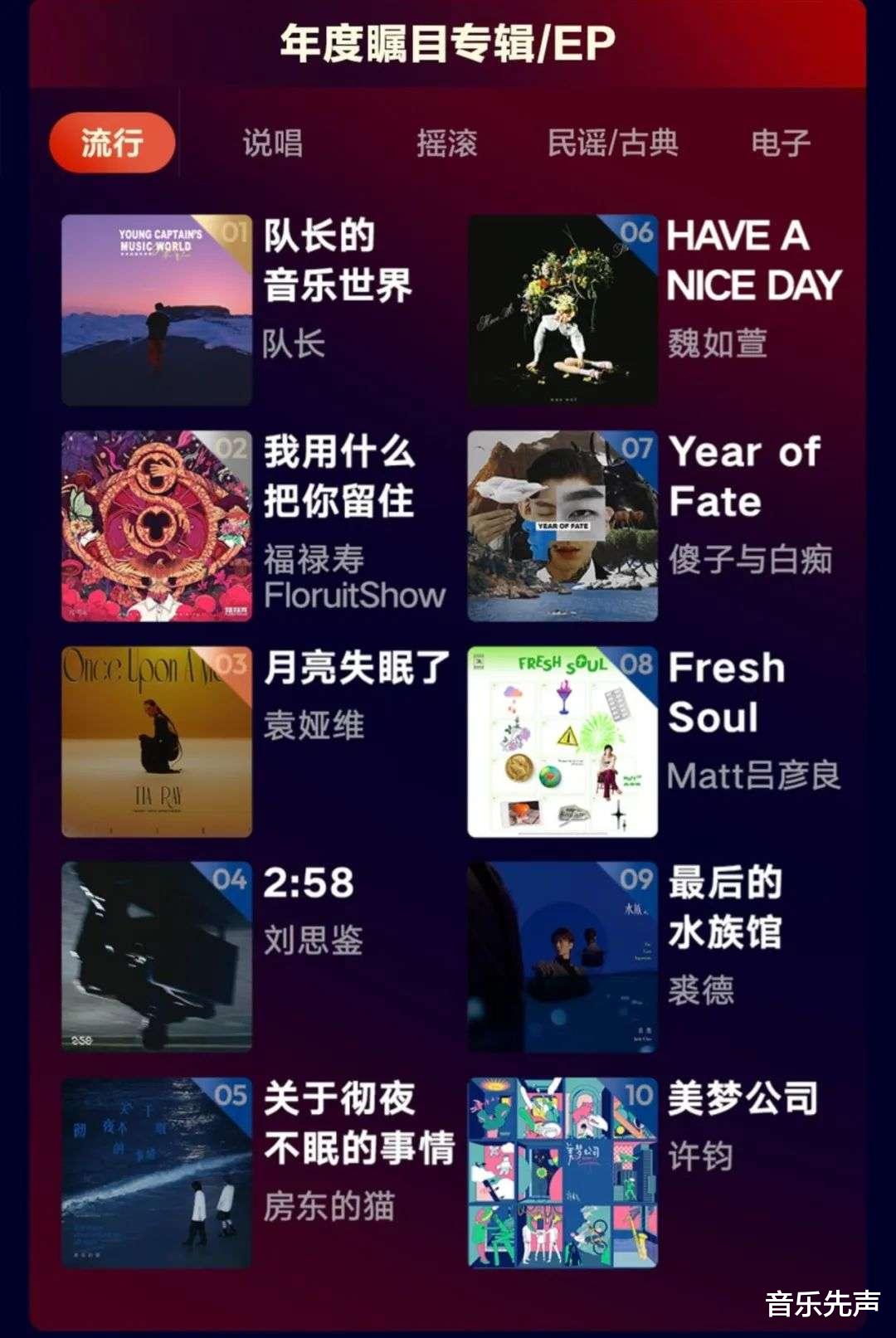Switch to the 说唱 category tab
The width and height of the screenshot is (896, 1338).
coord(275,144)
